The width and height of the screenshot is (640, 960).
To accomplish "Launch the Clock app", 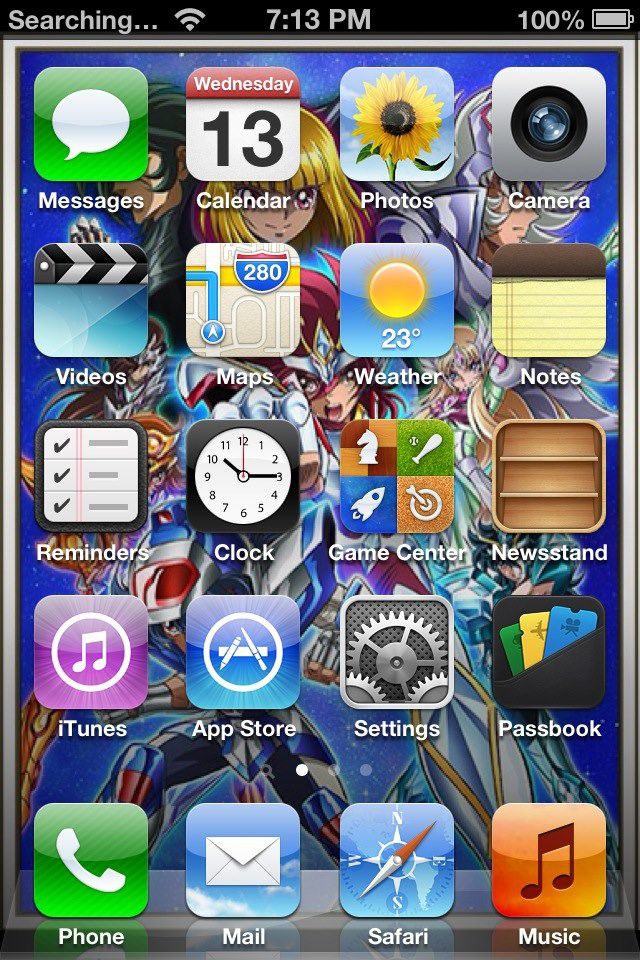I will click(243, 476).
